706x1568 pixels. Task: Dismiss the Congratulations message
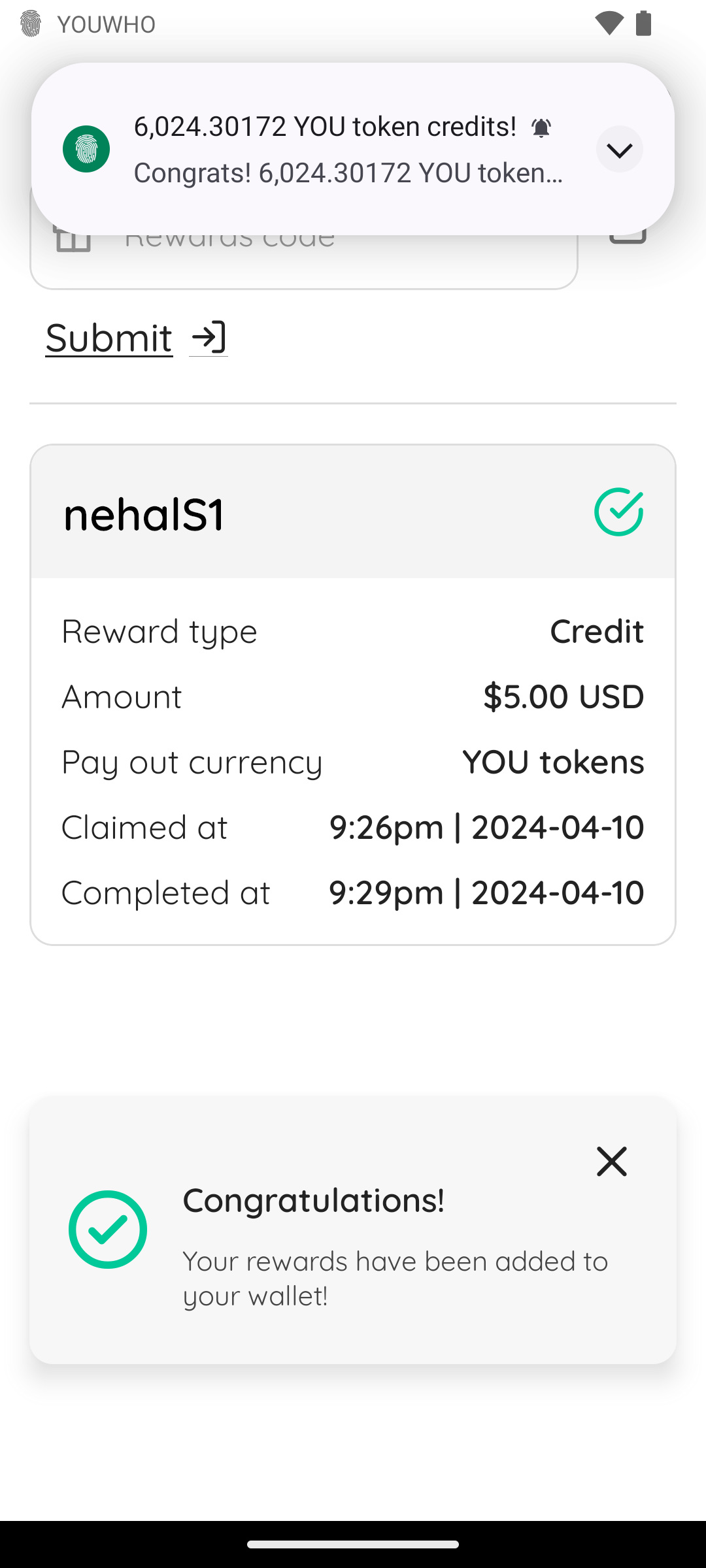612,1161
